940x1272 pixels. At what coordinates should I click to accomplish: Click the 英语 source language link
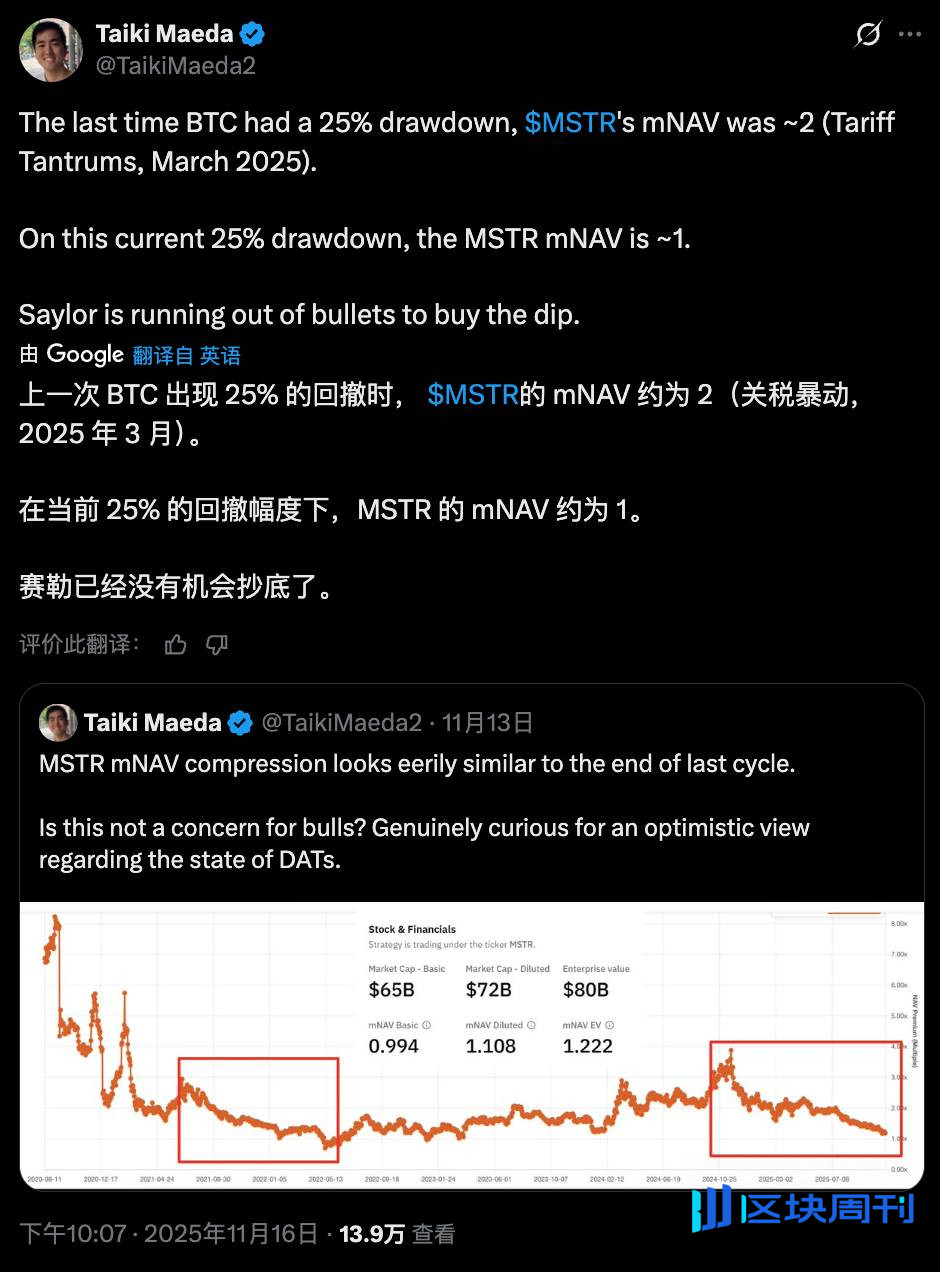(221, 355)
